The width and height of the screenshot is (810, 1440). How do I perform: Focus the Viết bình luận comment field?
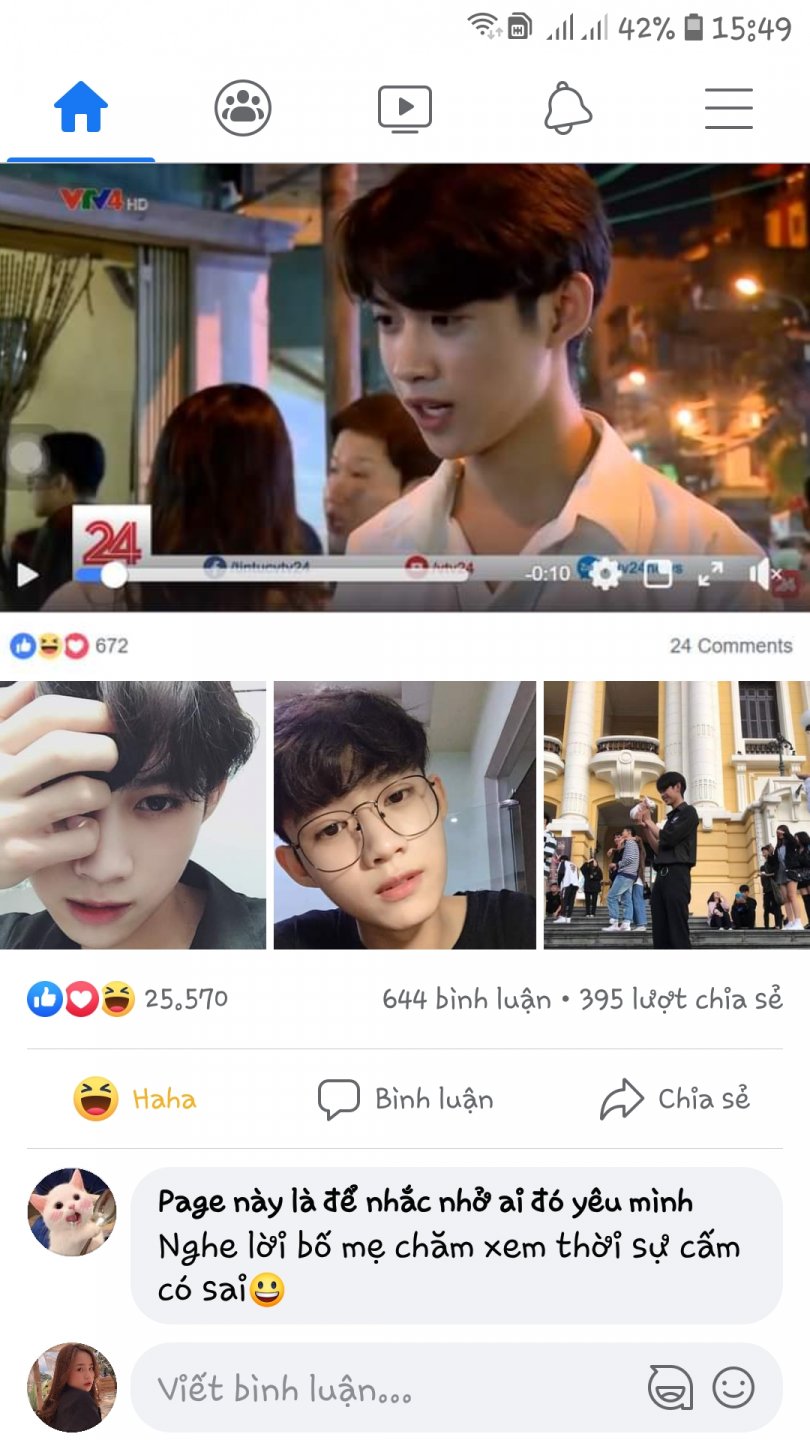coord(390,1389)
